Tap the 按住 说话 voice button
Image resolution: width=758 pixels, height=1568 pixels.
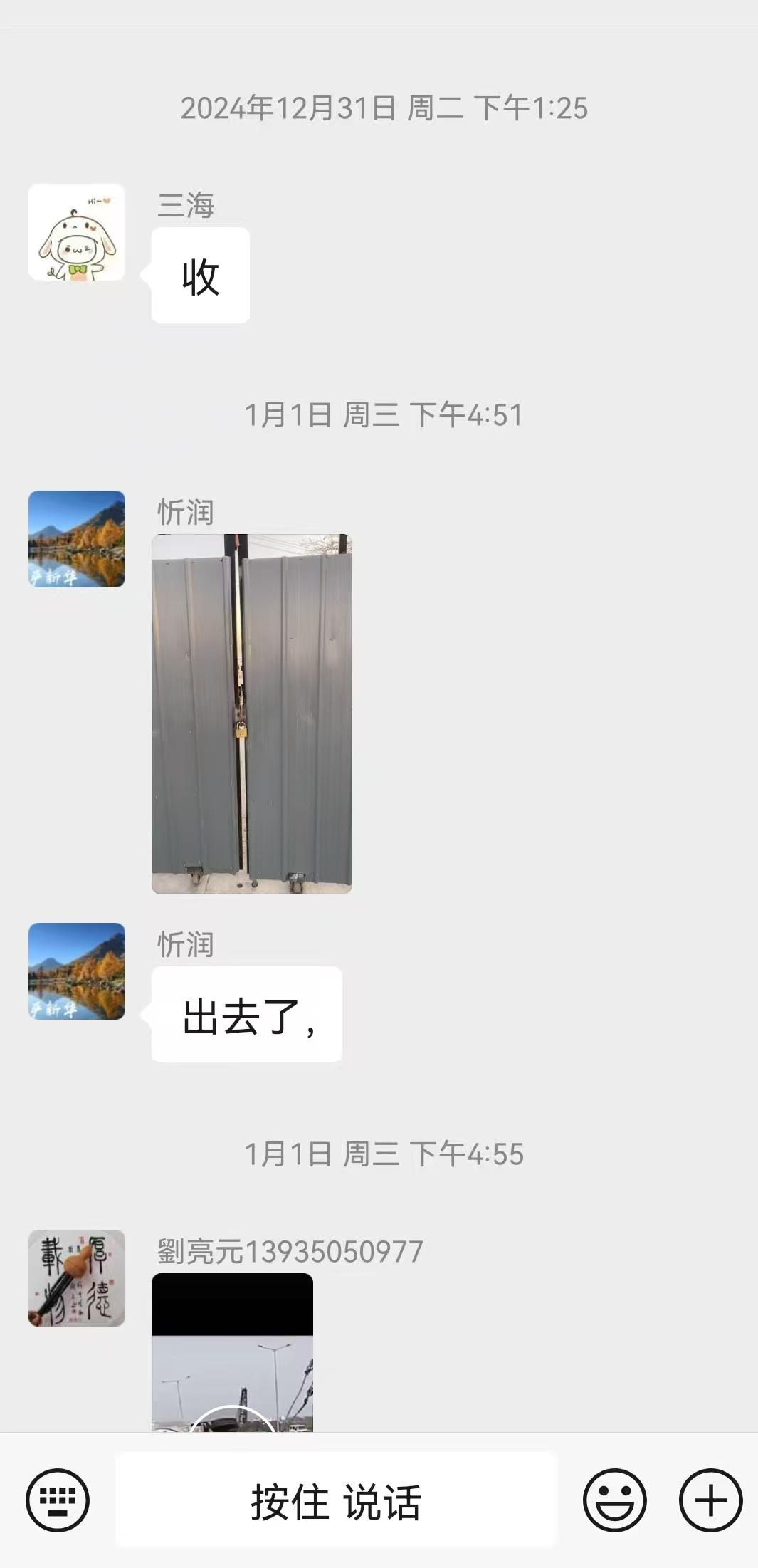(x=336, y=1501)
